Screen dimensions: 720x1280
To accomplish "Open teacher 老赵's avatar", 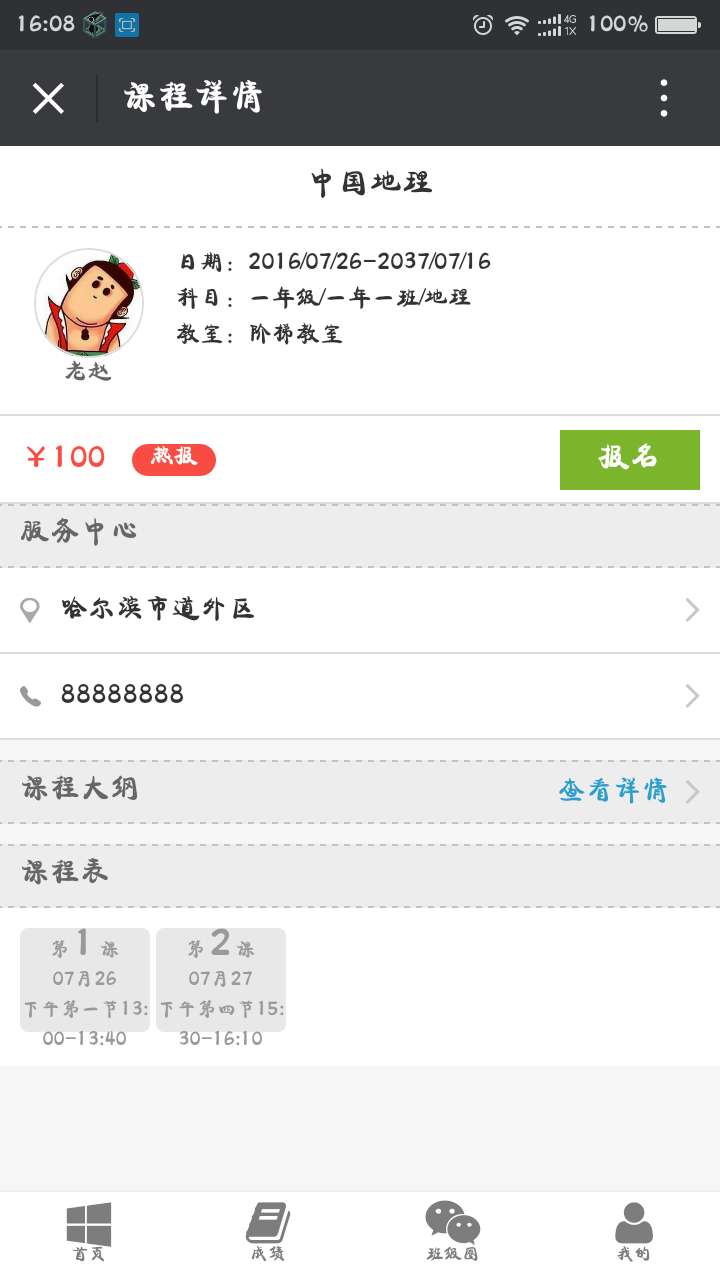I will (89, 304).
